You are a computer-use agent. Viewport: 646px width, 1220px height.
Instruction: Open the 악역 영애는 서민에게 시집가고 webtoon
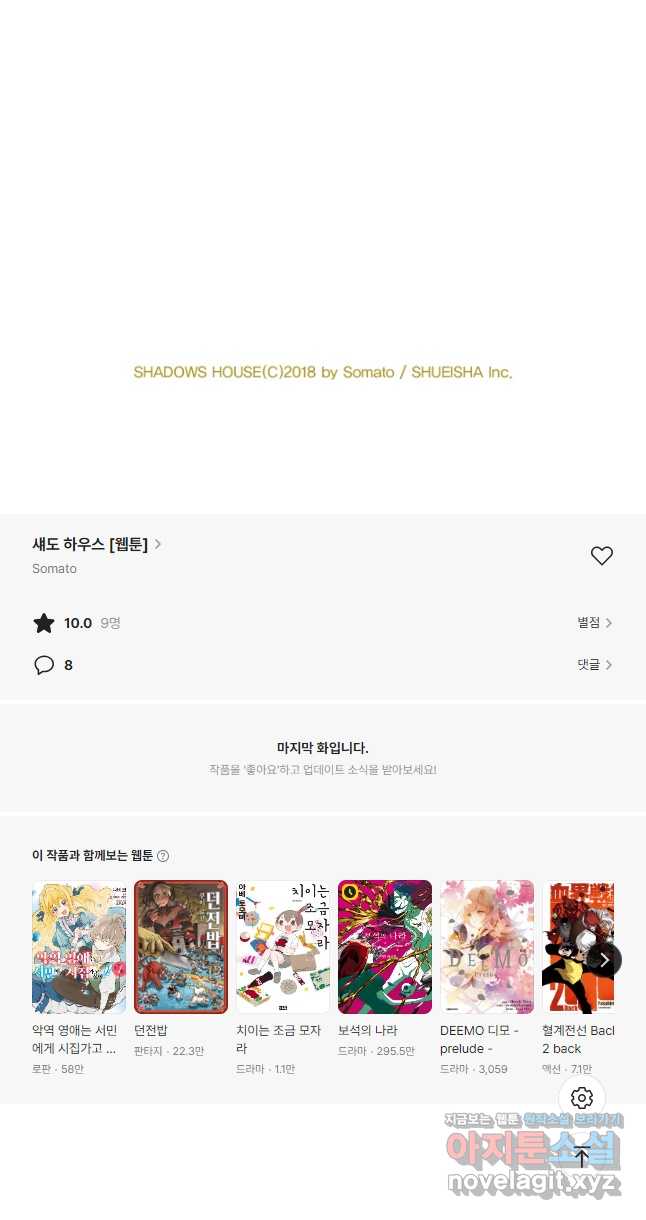coord(79,947)
